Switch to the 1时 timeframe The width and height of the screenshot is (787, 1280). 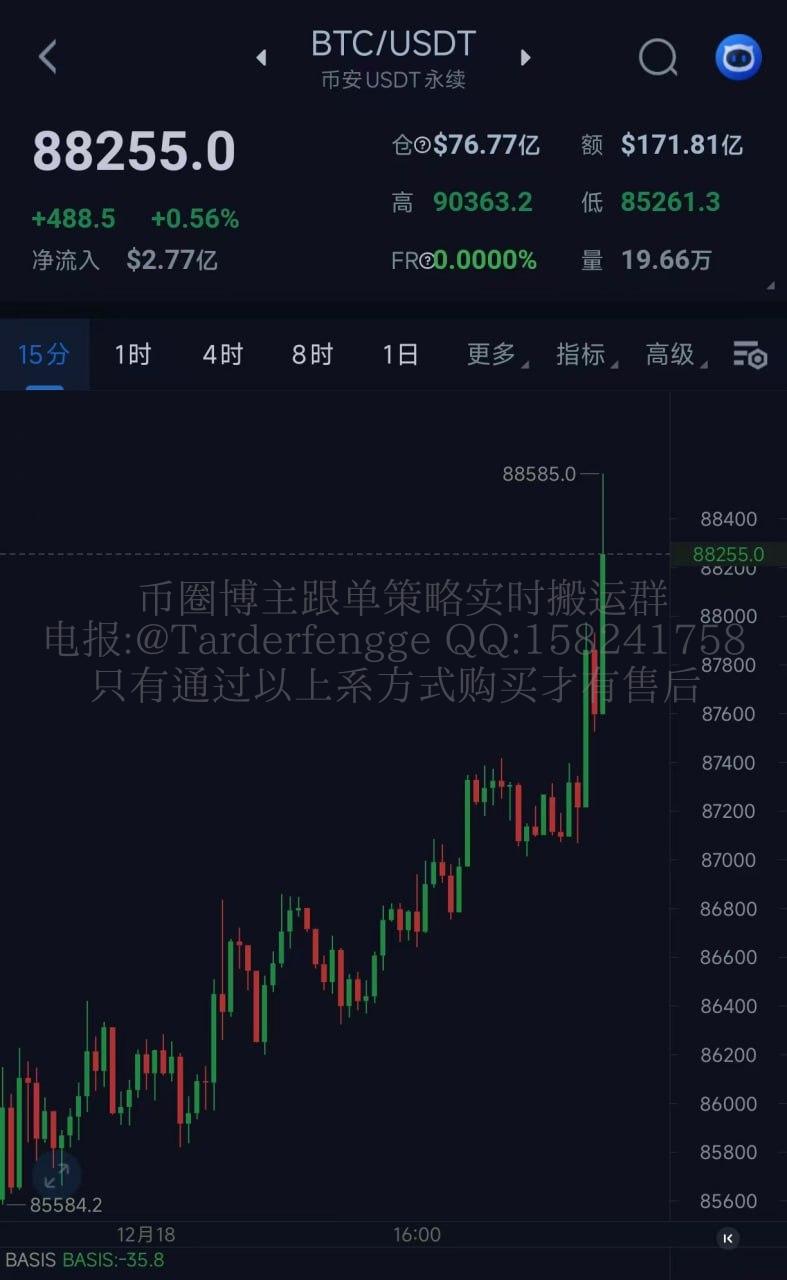pyautogui.click(x=132, y=354)
